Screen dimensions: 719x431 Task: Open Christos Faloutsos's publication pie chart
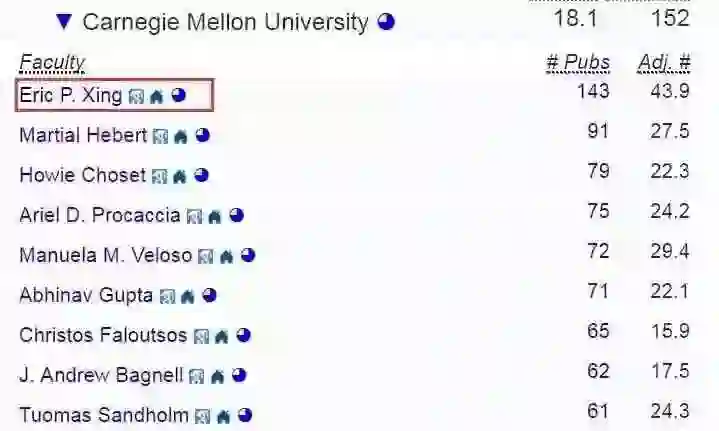(243, 336)
